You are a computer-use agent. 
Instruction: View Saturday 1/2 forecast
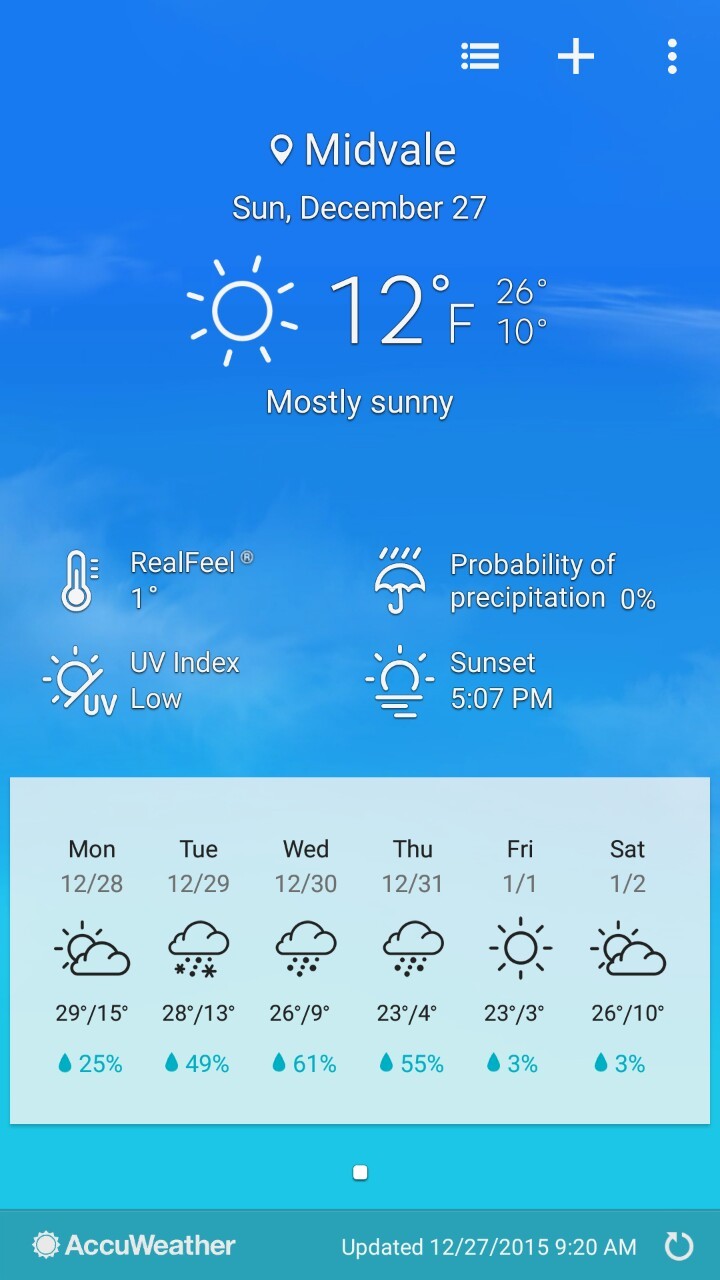(628, 957)
